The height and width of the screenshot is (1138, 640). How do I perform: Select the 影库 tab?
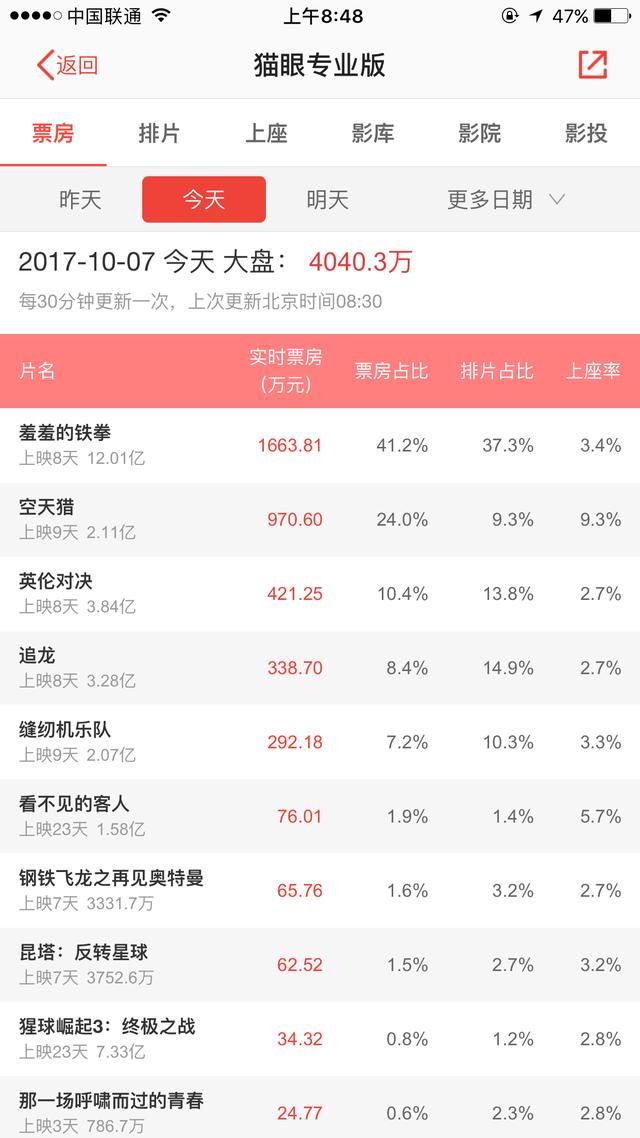pos(373,134)
